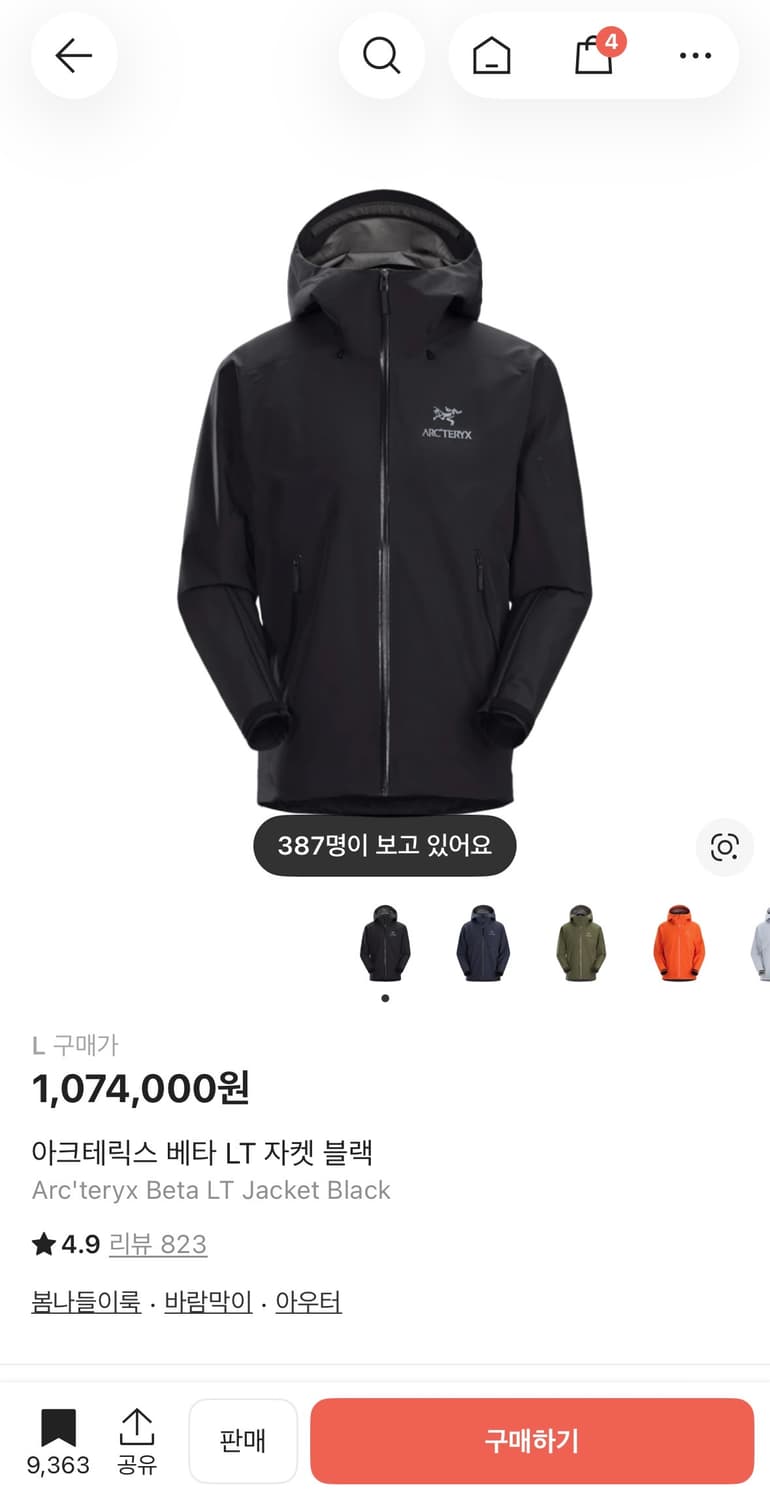Tap the 구매하기 purchase button
The width and height of the screenshot is (770, 1500).
531,1440
